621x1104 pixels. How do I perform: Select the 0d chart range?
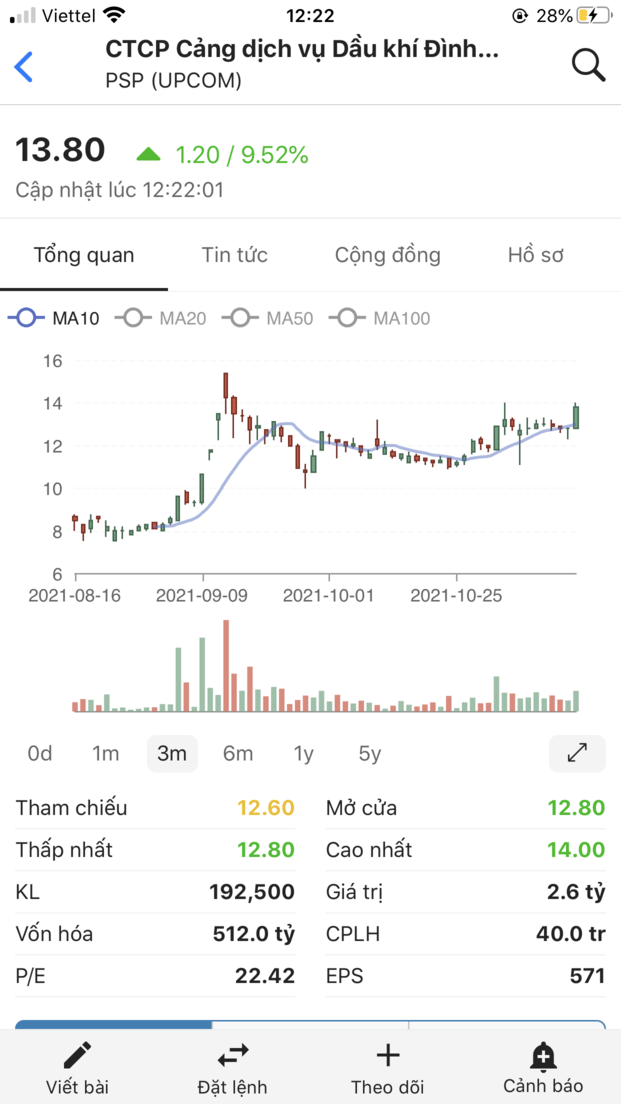[40, 753]
